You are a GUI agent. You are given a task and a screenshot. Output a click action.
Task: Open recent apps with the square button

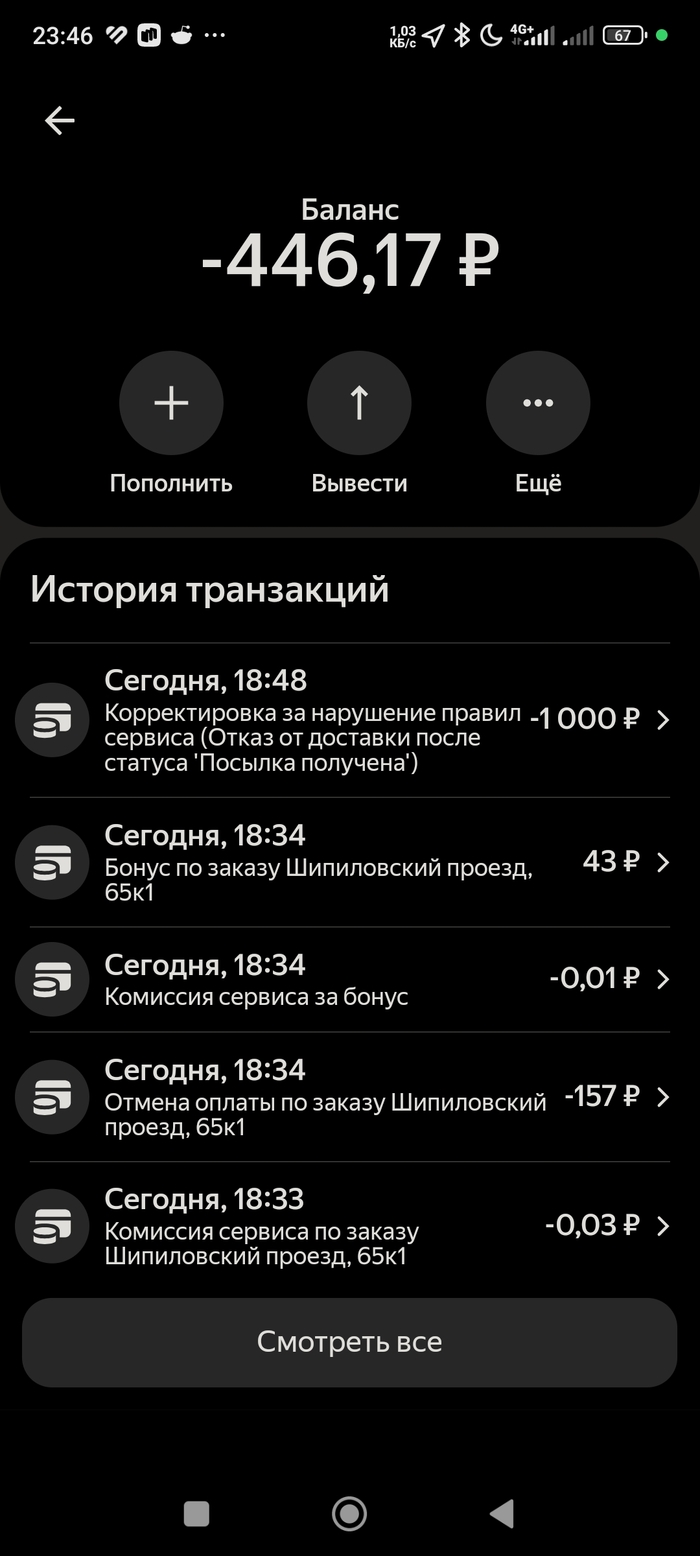(197, 1514)
